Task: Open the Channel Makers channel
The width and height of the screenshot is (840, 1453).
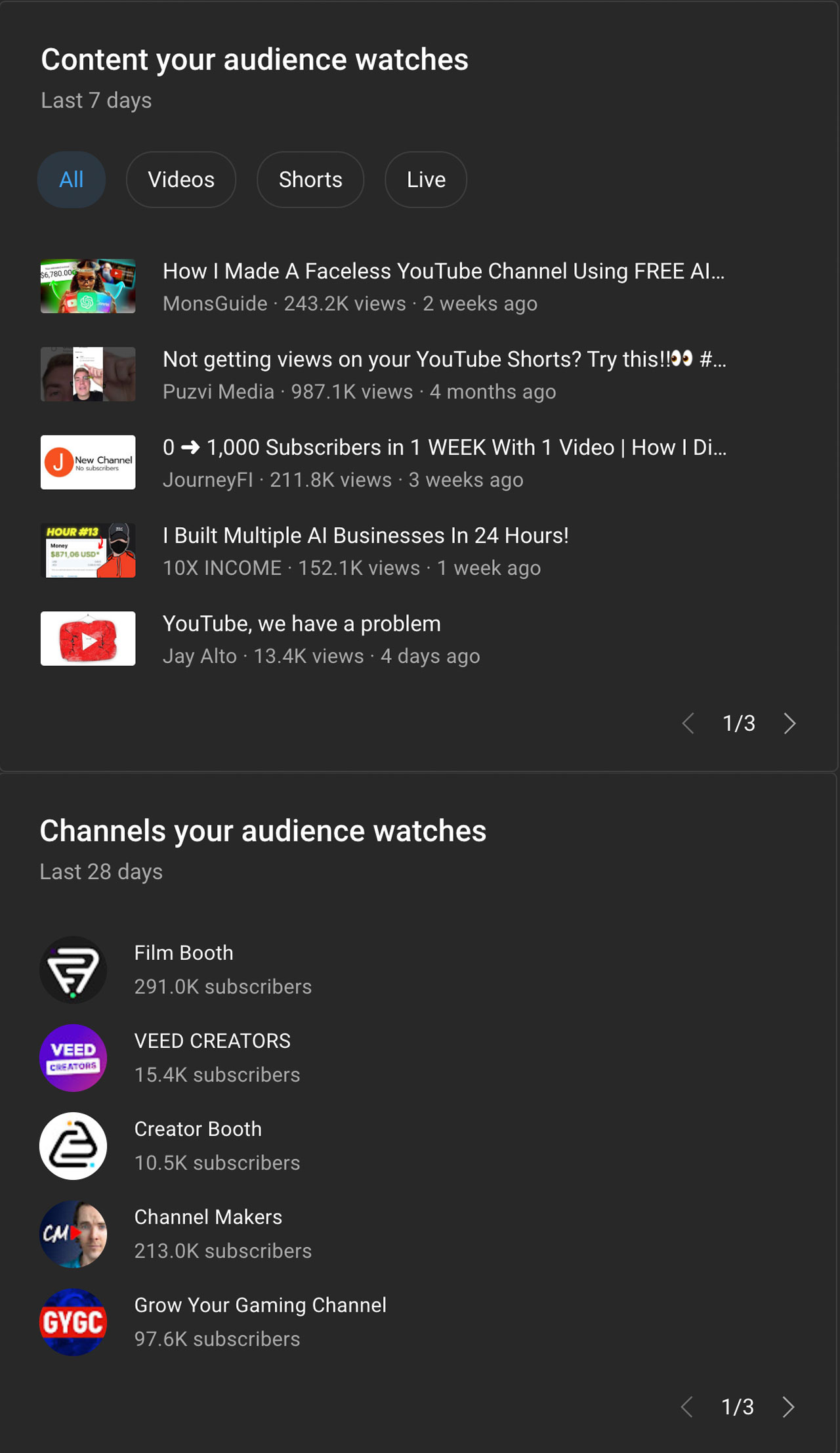Action: click(x=208, y=1217)
